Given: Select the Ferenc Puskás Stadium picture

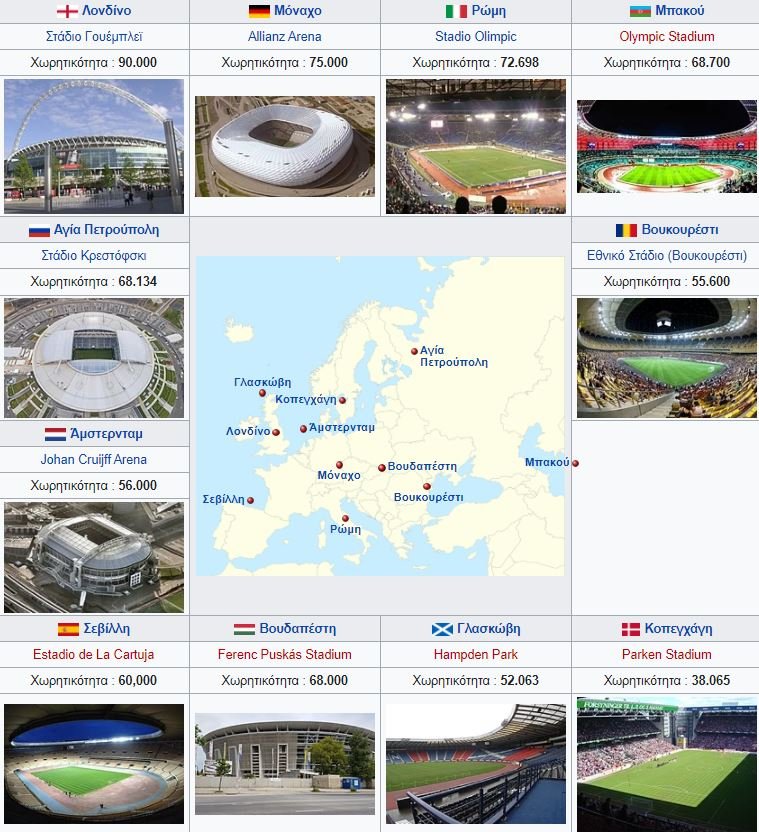Looking at the screenshot, I should [x=285, y=764].
